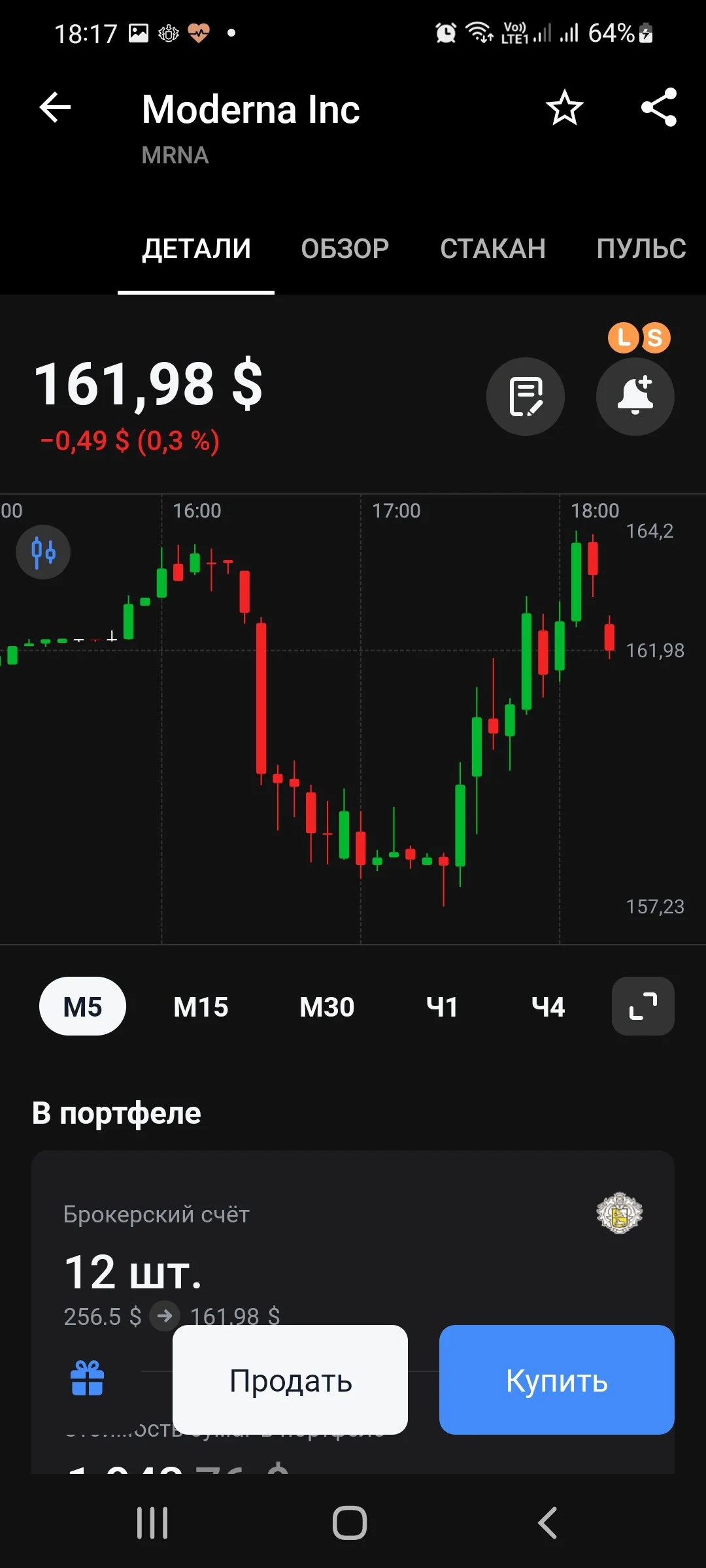Add a price alert with bell icon
The height and width of the screenshot is (1568, 706).
[x=635, y=397]
